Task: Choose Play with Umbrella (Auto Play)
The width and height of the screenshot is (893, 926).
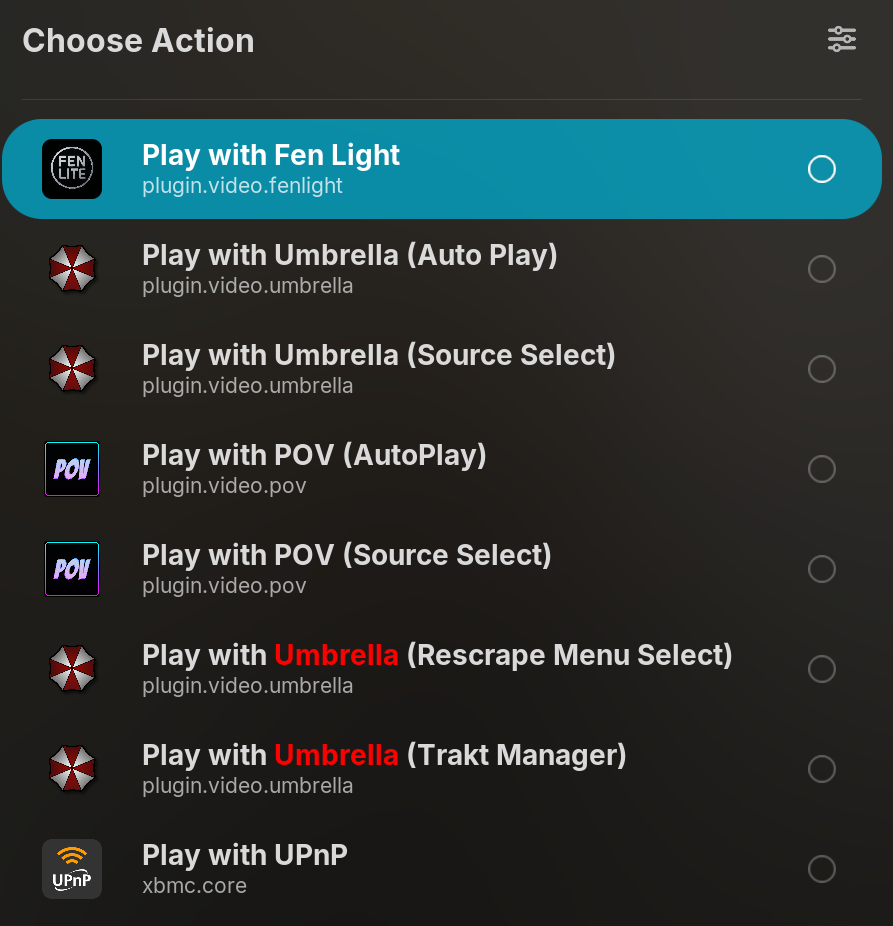Action: (x=440, y=269)
